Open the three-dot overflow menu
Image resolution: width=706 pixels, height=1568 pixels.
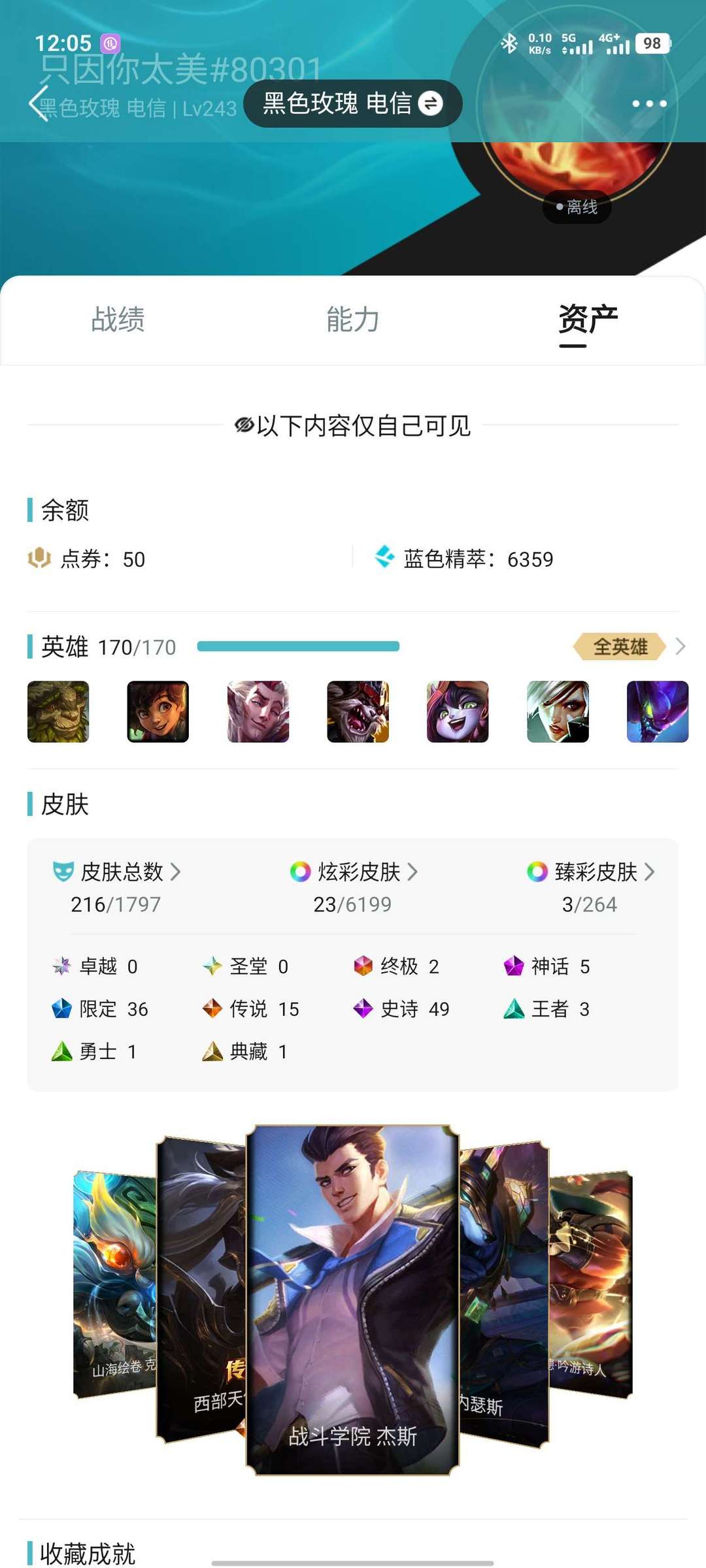(649, 104)
